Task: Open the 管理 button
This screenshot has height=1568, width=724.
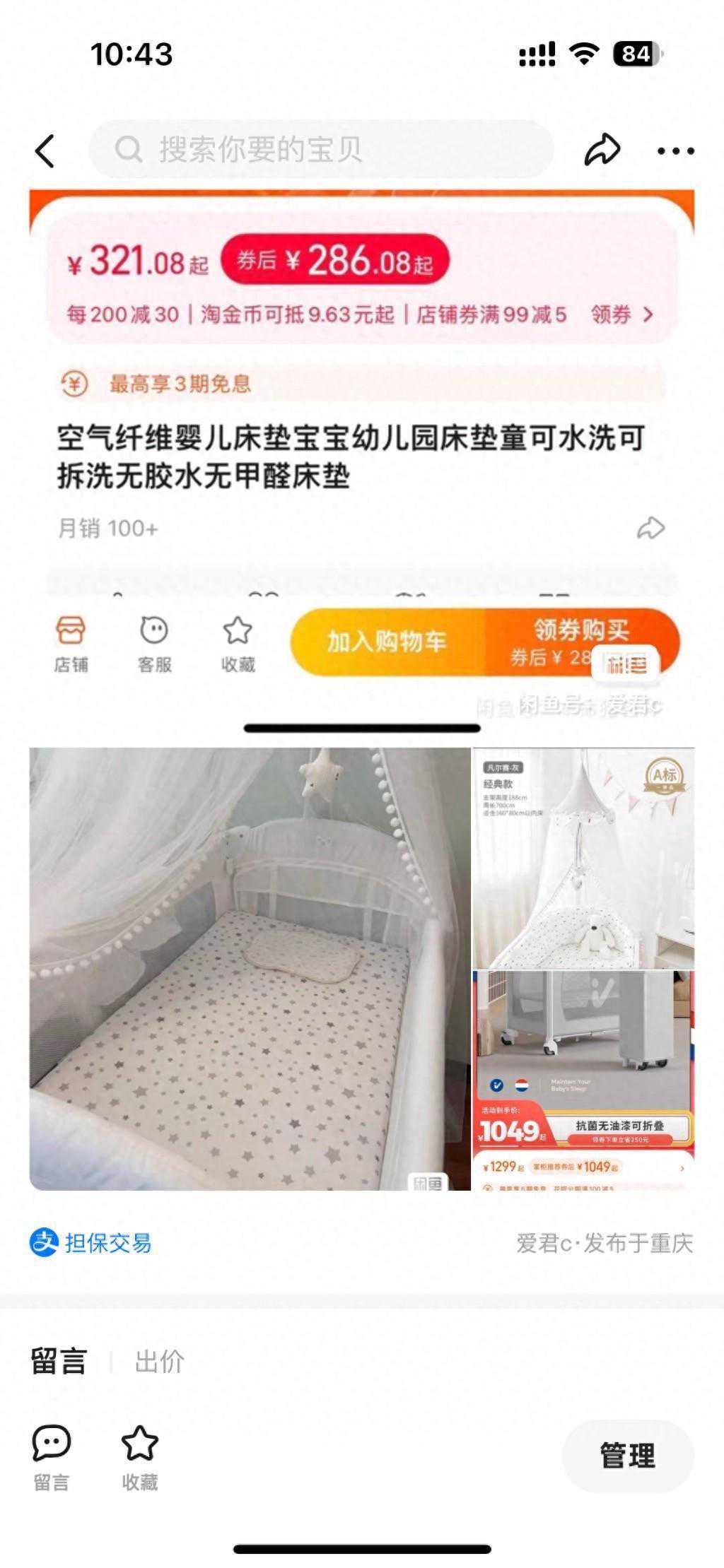Action: (627, 1456)
